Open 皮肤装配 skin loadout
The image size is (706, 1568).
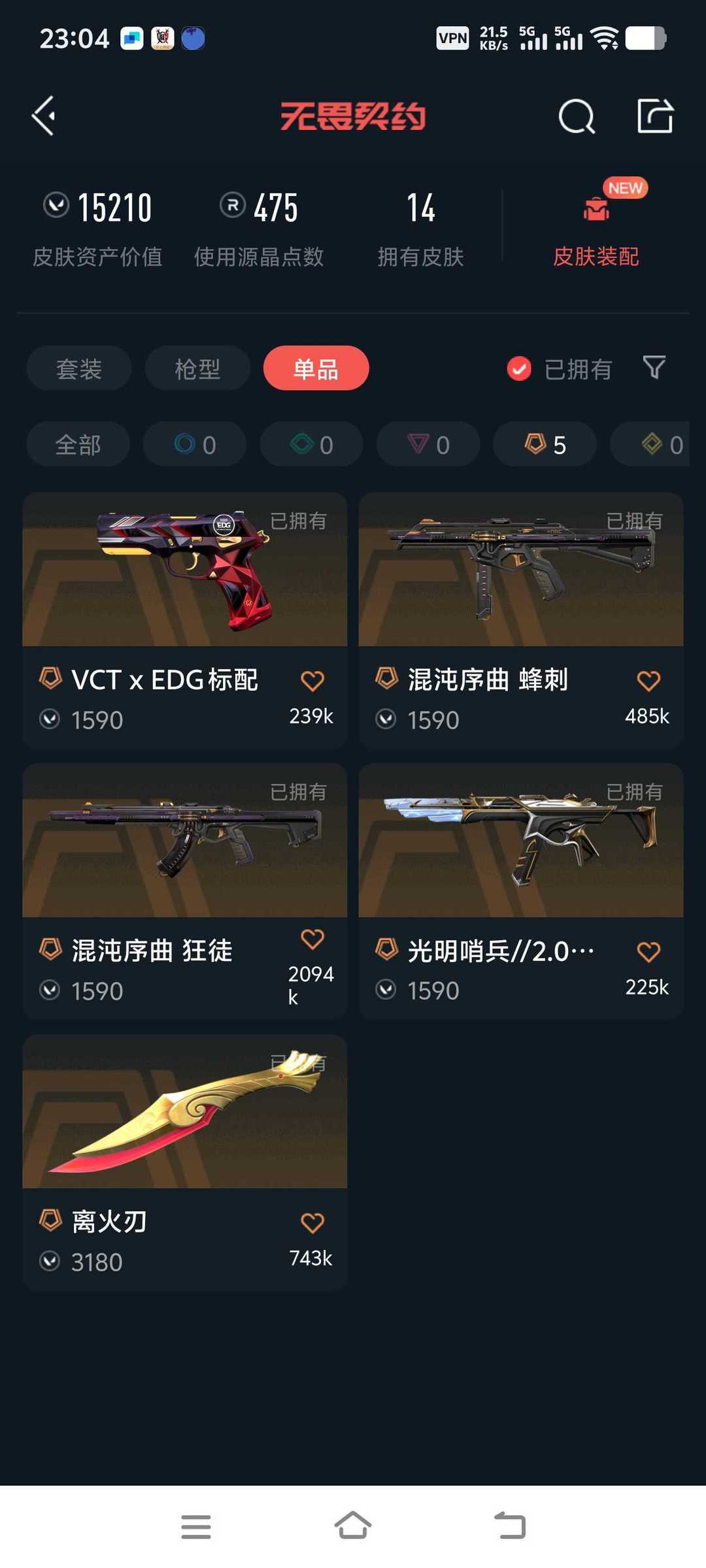tap(596, 229)
